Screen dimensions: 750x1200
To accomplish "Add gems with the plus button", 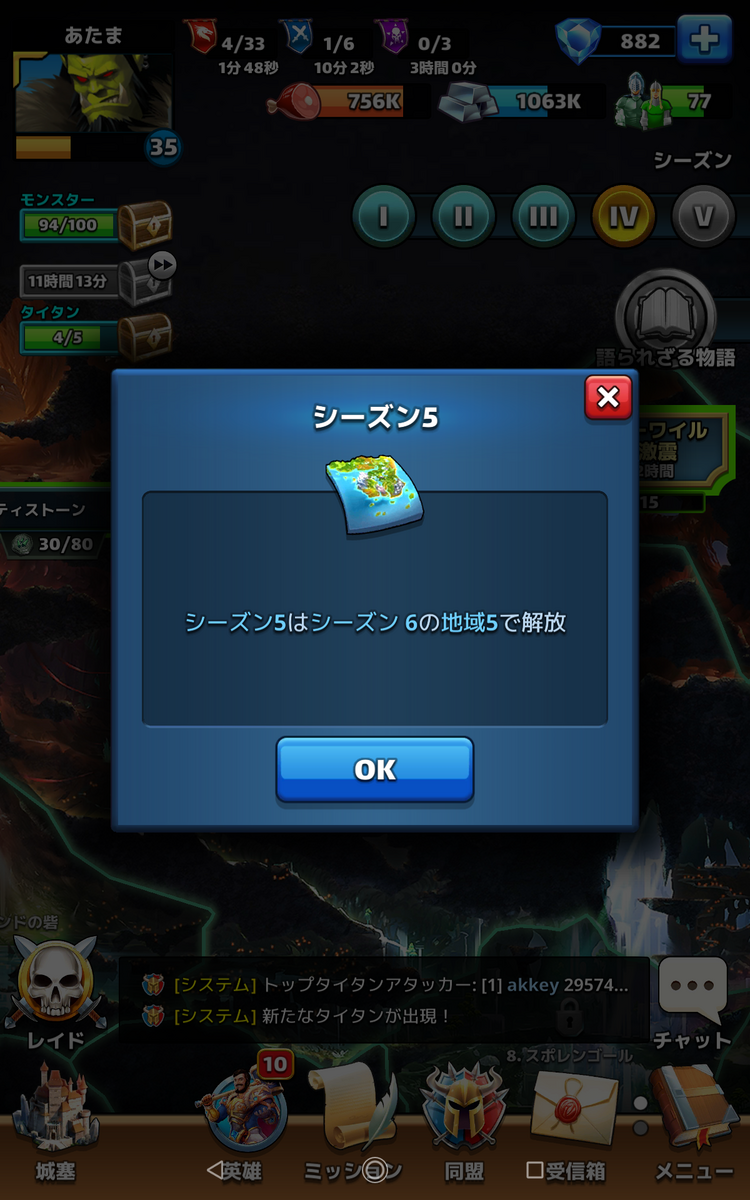I will pyautogui.click(x=704, y=40).
